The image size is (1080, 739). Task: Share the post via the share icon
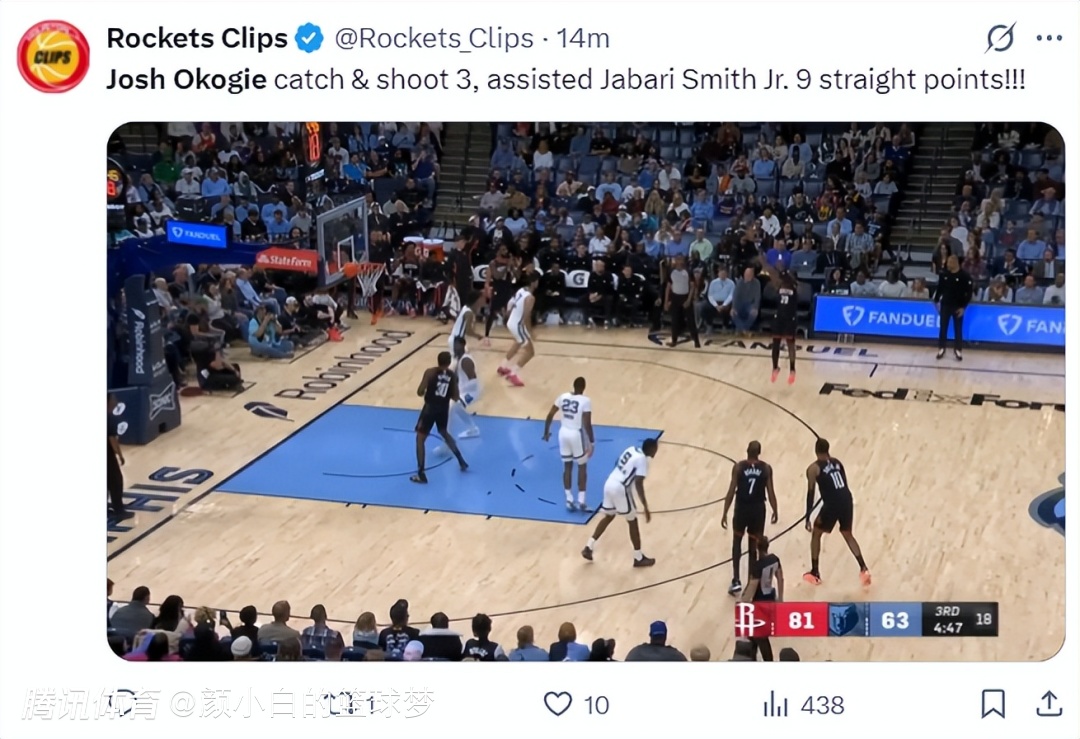[1048, 704]
